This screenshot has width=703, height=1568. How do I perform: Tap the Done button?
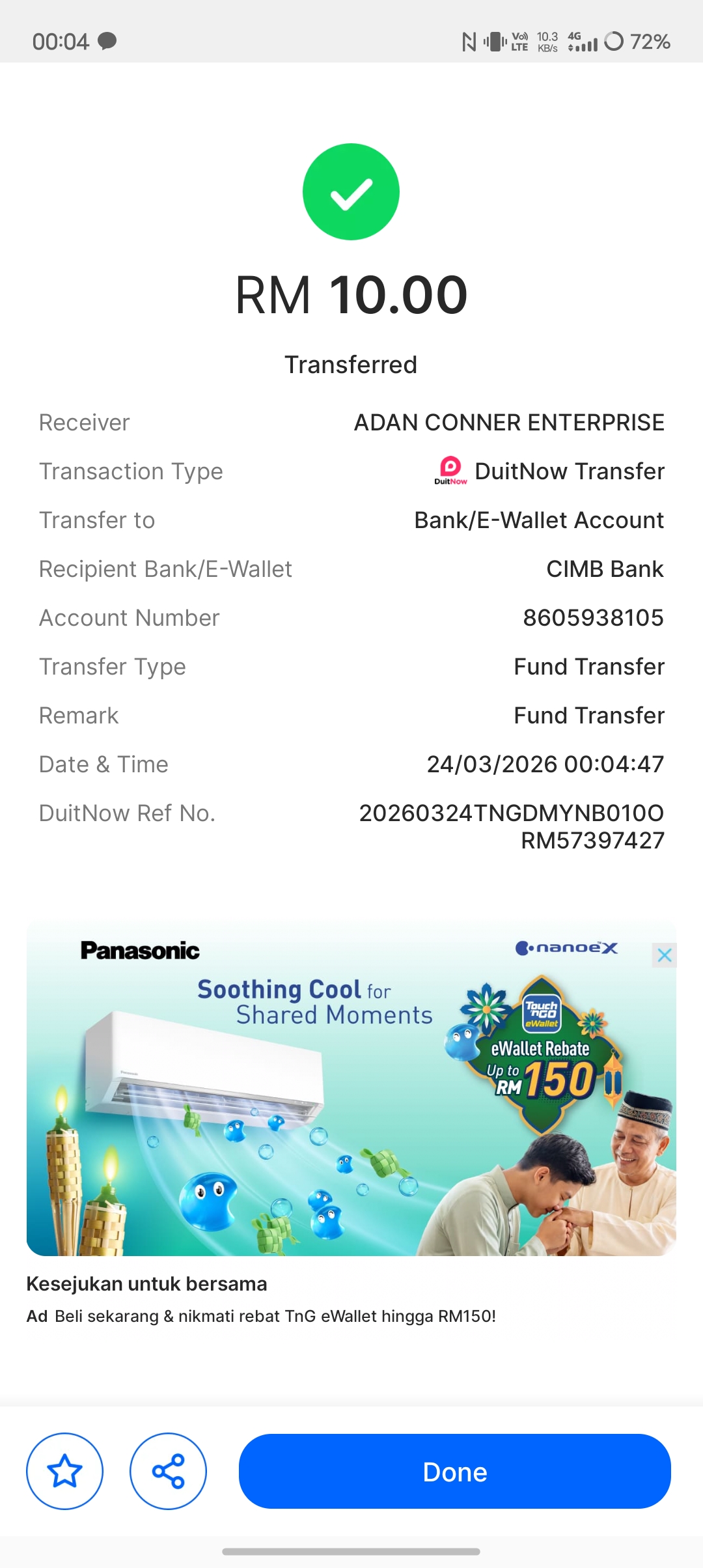454,1472
